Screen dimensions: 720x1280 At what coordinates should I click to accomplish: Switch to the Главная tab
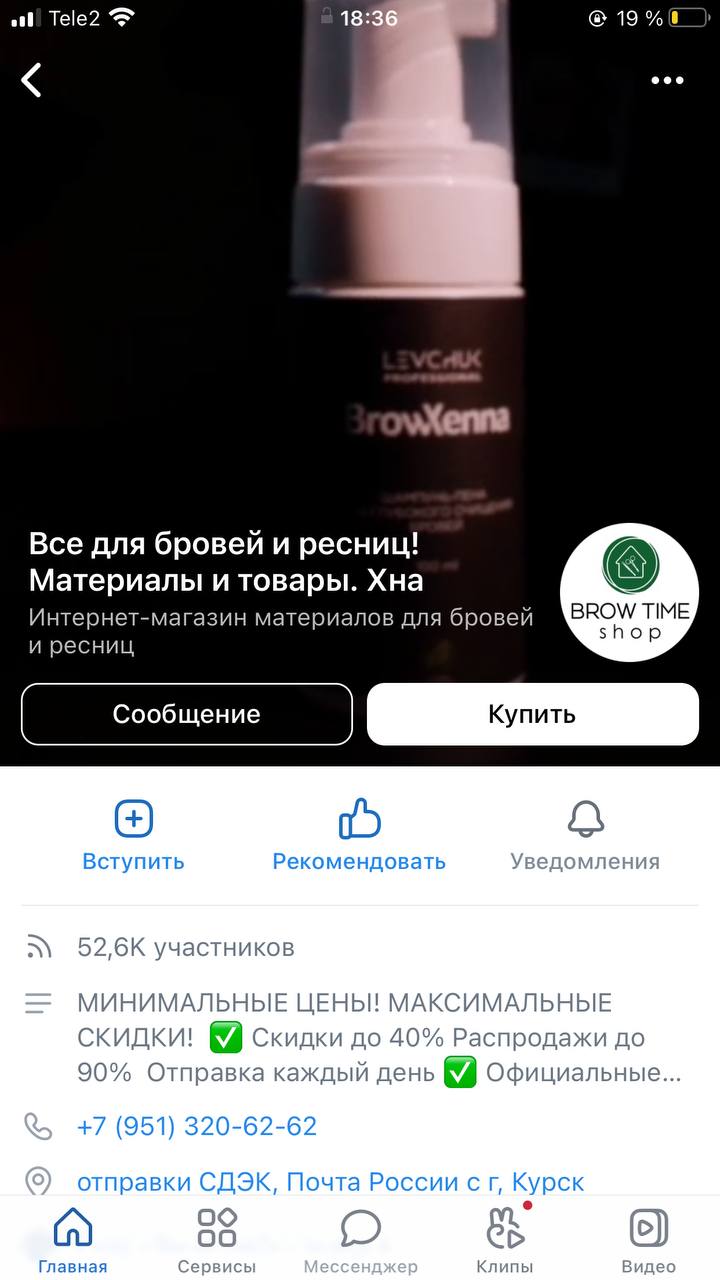pyautogui.click(x=73, y=1240)
